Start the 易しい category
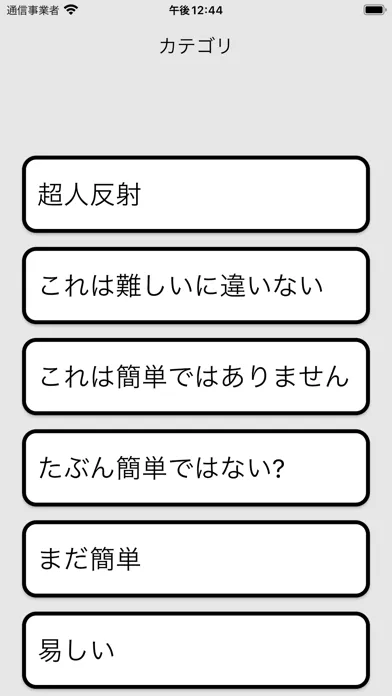The image size is (392, 696). pyautogui.click(x=196, y=650)
